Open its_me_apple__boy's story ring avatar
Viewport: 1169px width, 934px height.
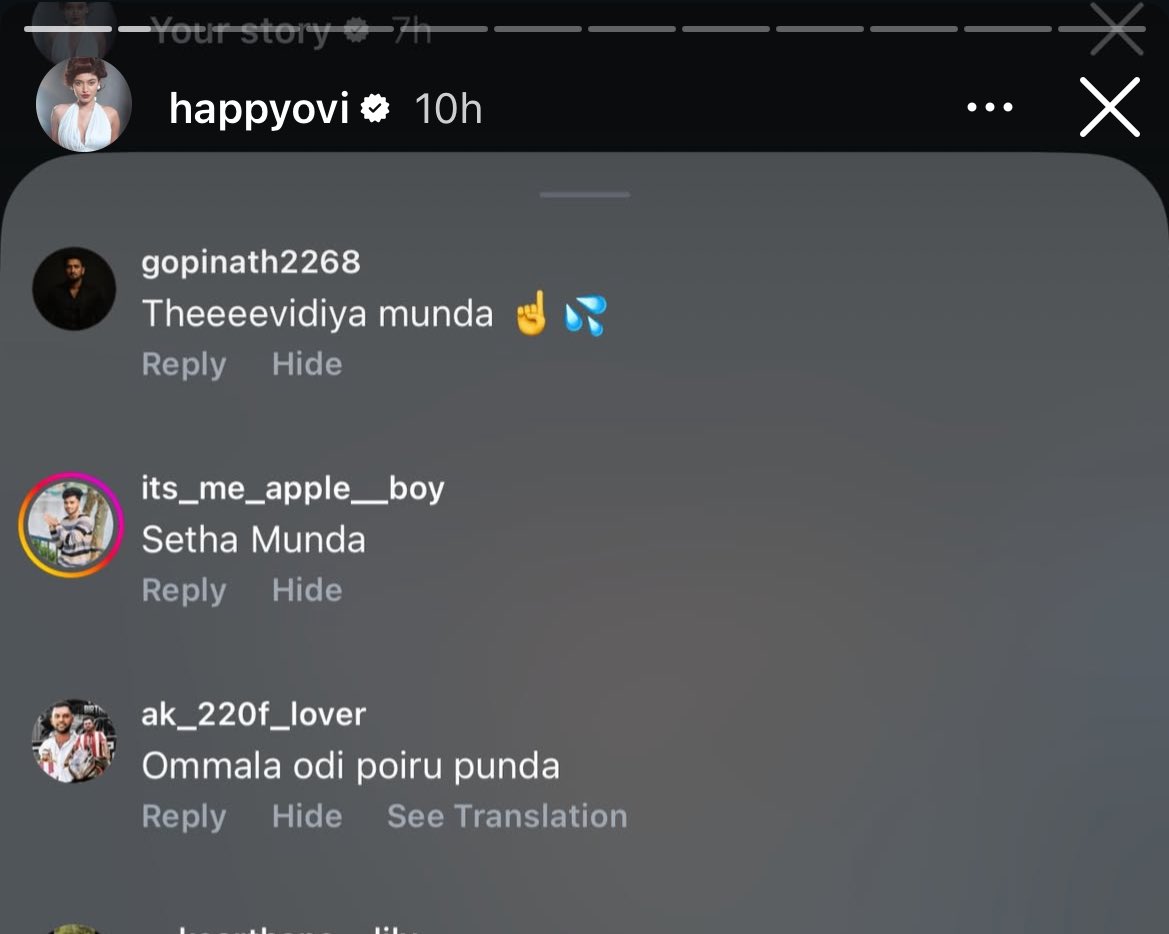[x=70, y=525]
